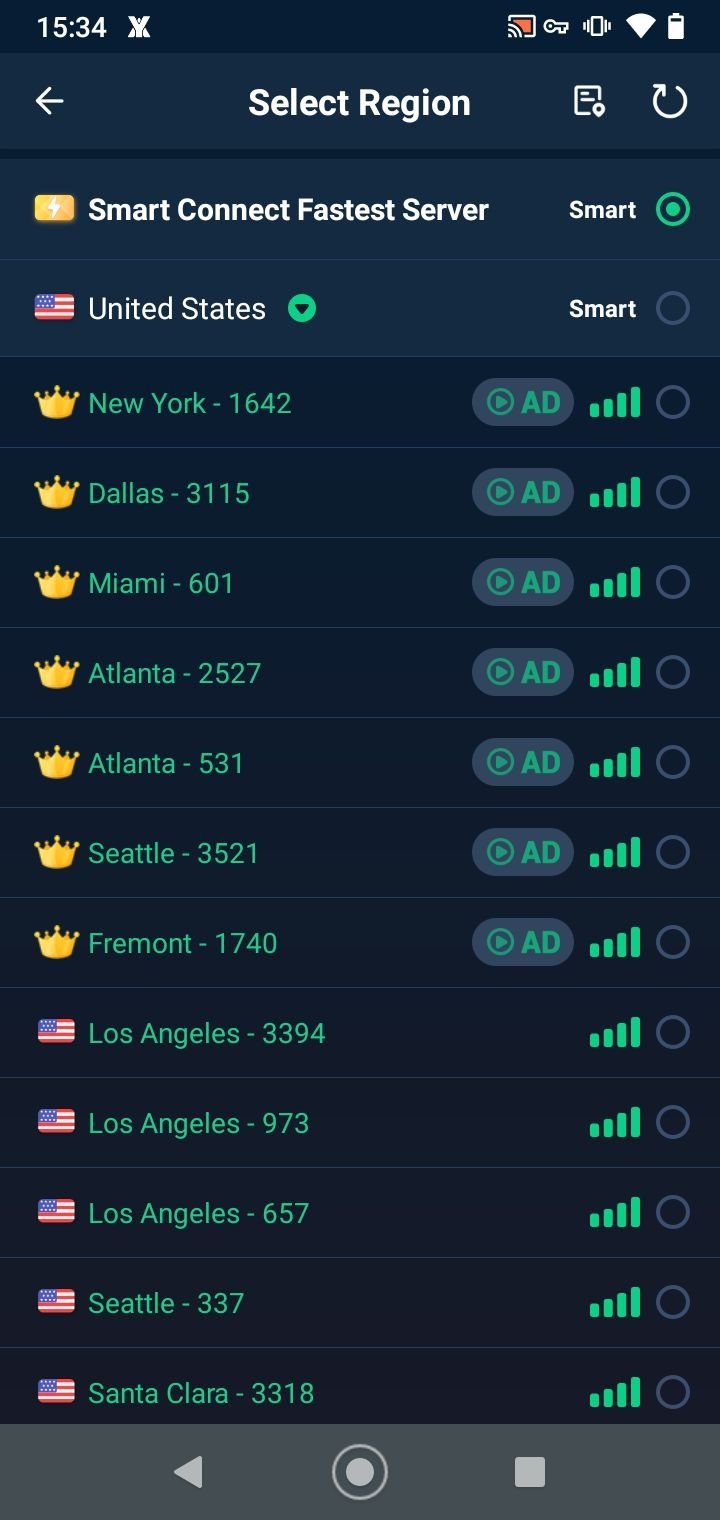Image resolution: width=720 pixels, height=1520 pixels.
Task: Connect to Seattle - 3521
Action: (360, 853)
